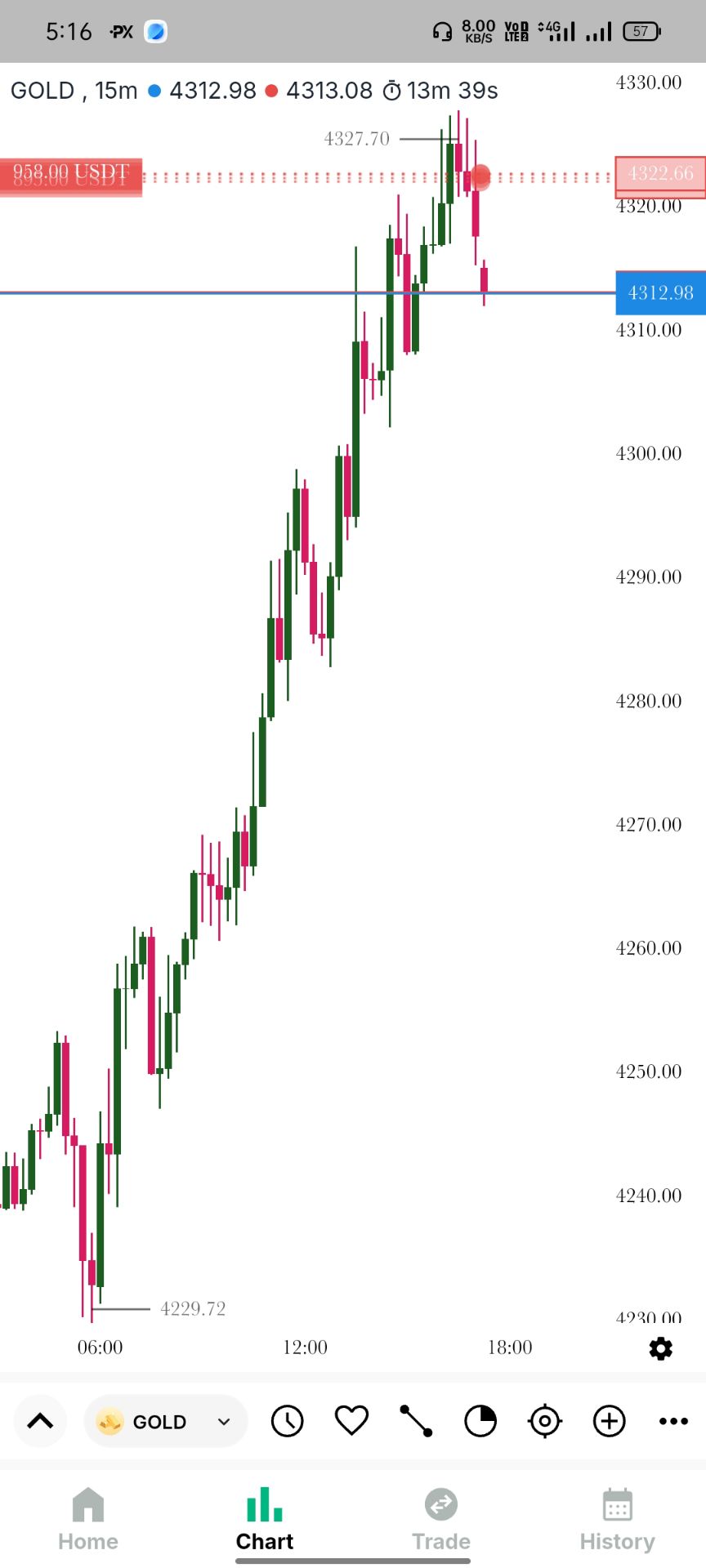Image resolution: width=706 pixels, height=1568 pixels.
Task: Tap the plus circle icon
Action: (x=609, y=1422)
